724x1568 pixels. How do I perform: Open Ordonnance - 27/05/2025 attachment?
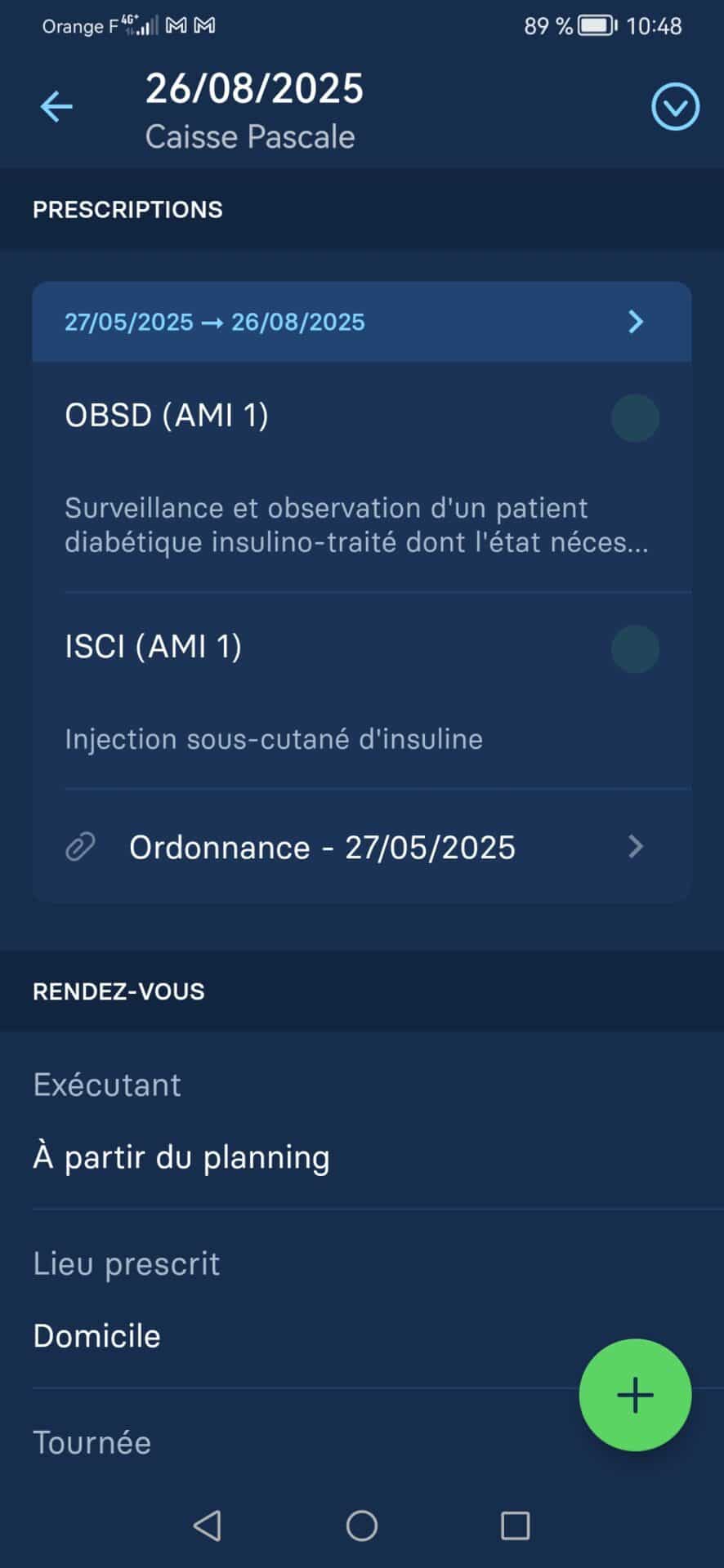pyautogui.click(x=361, y=847)
